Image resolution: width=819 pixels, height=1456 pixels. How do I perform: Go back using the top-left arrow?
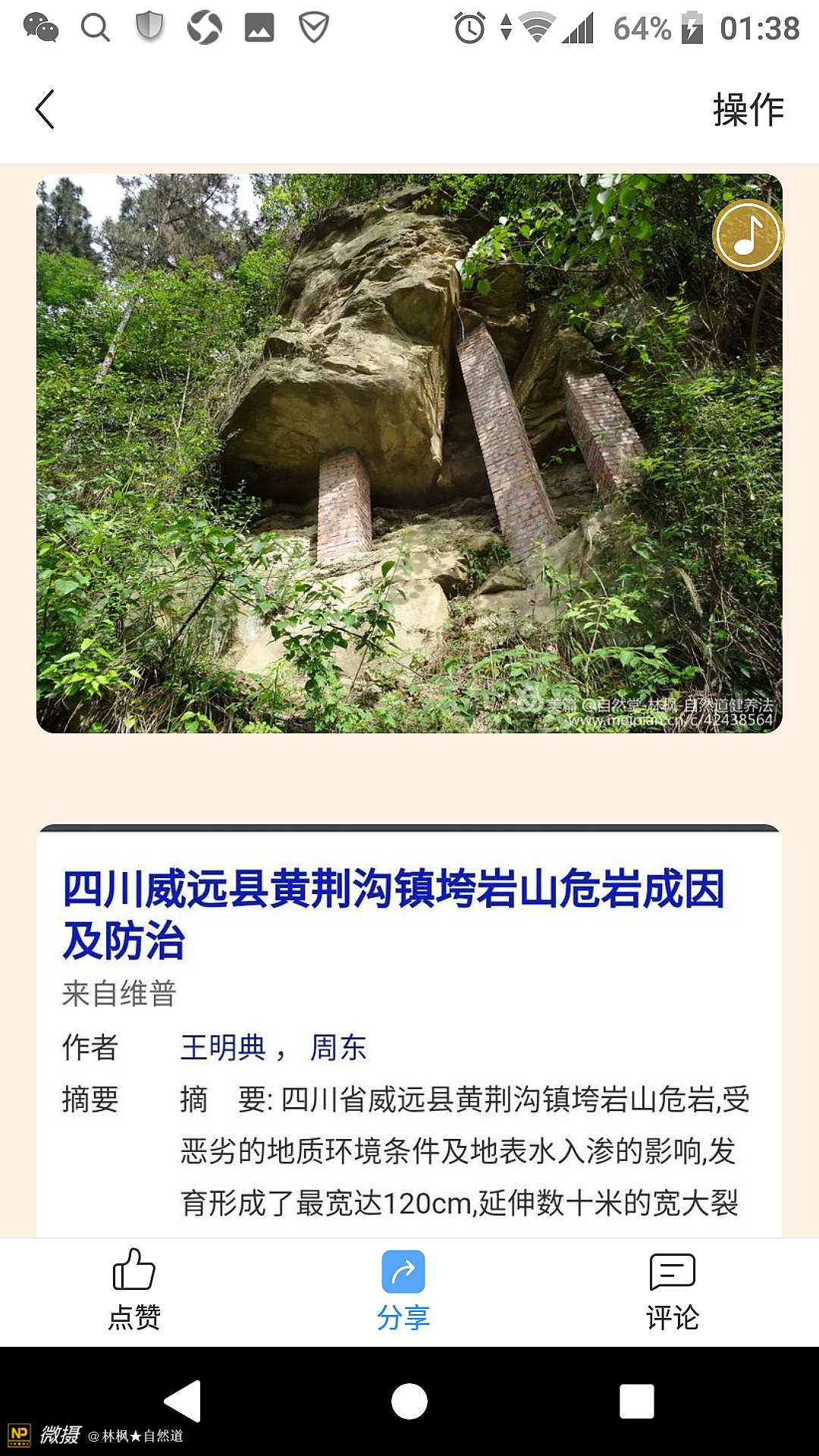(x=45, y=109)
